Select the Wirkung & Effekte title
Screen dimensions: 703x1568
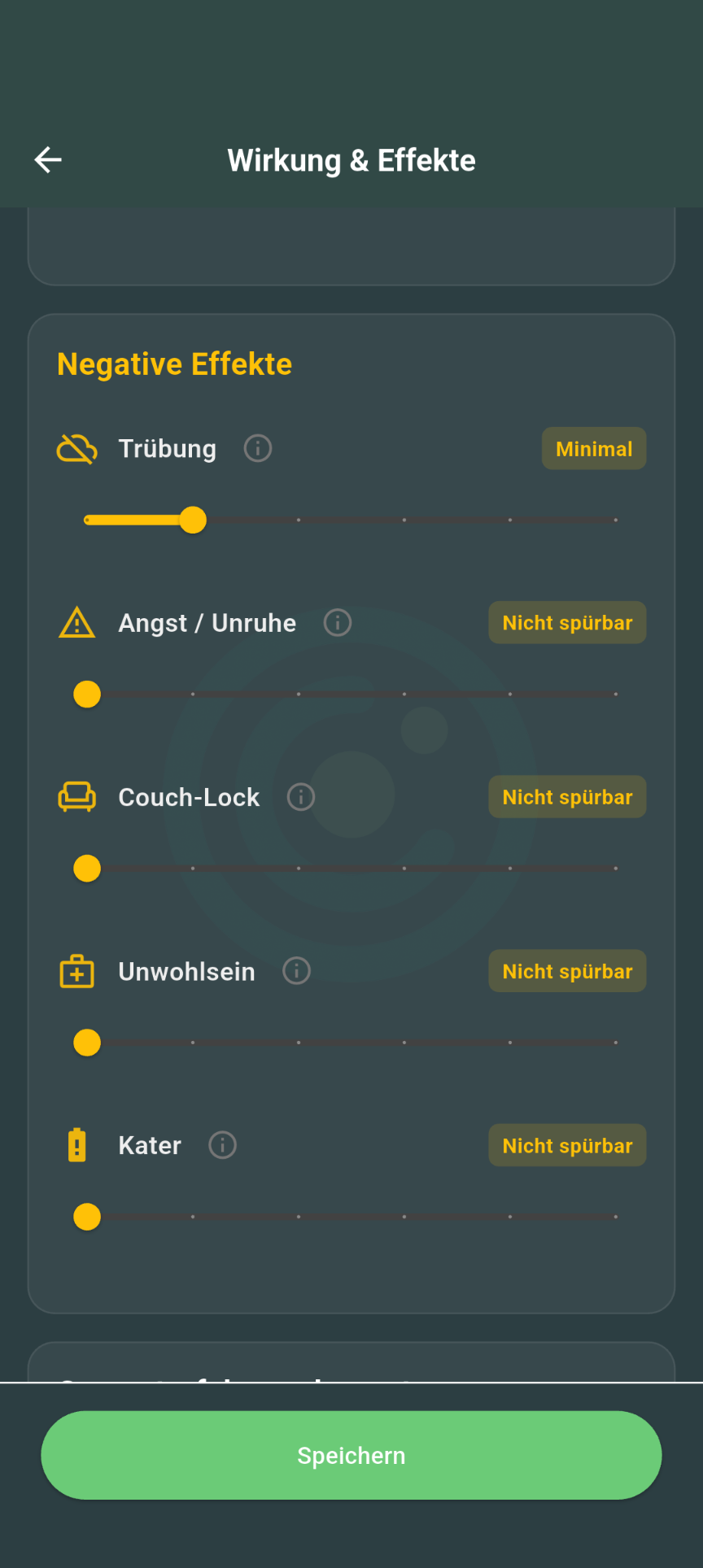coord(351,159)
